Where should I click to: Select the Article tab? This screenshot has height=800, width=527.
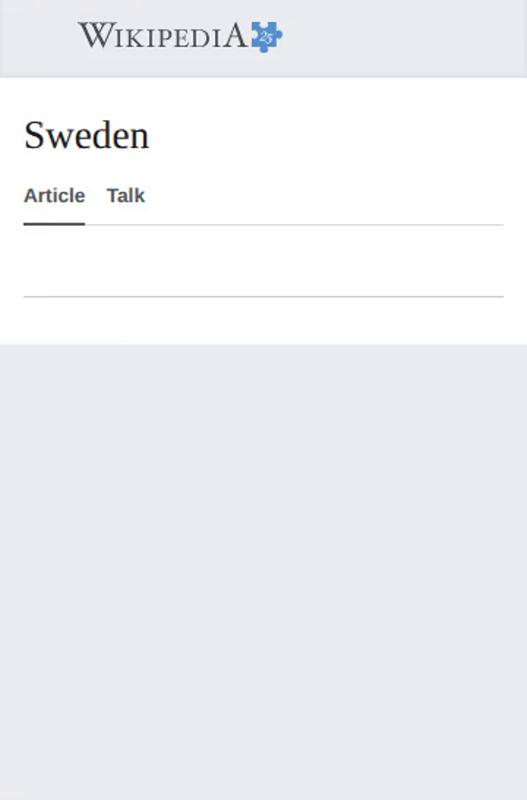click(x=54, y=196)
